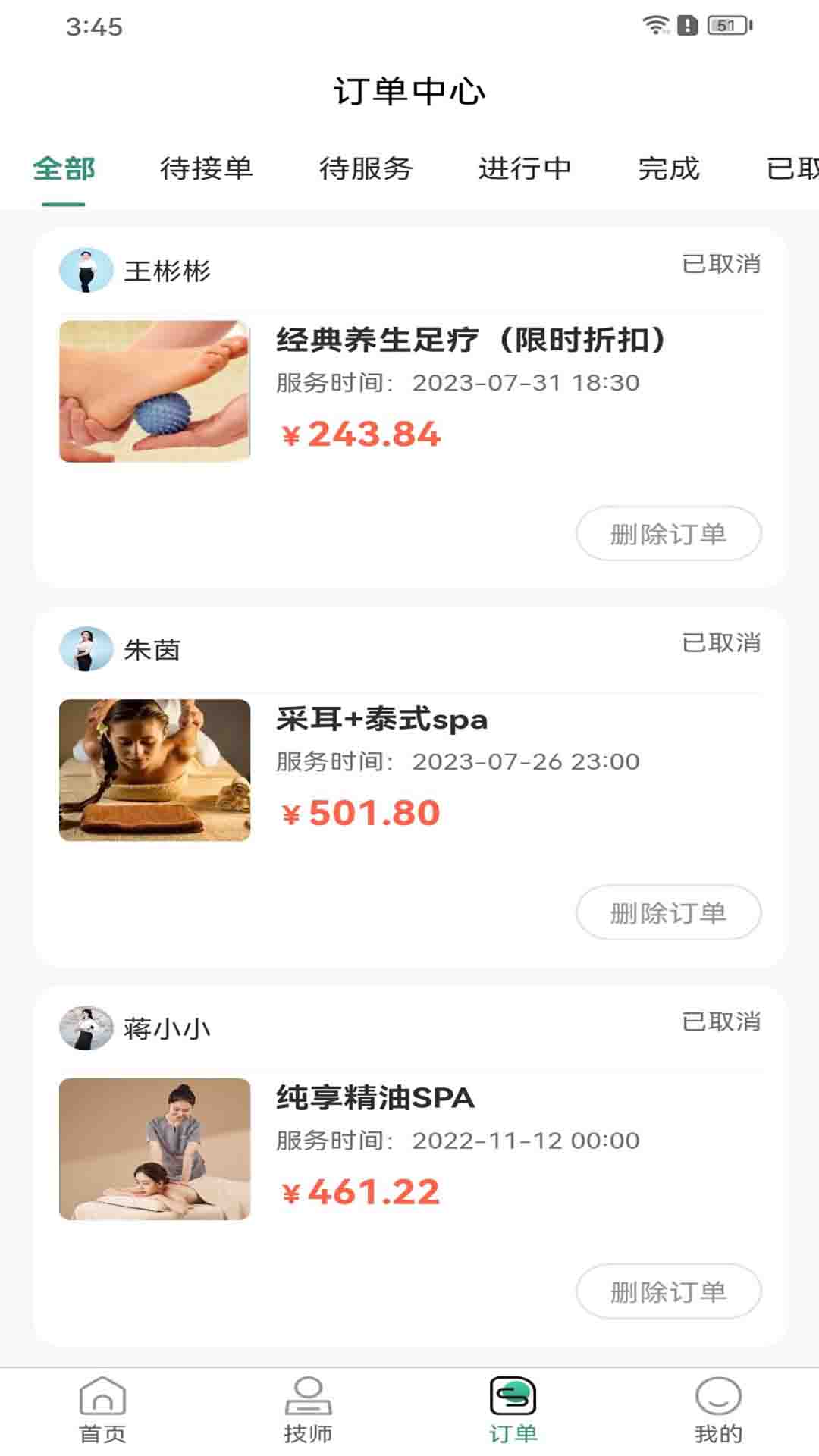
Task: Tap the Wi-Fi icon in status bar
Action: click(653, 23)
